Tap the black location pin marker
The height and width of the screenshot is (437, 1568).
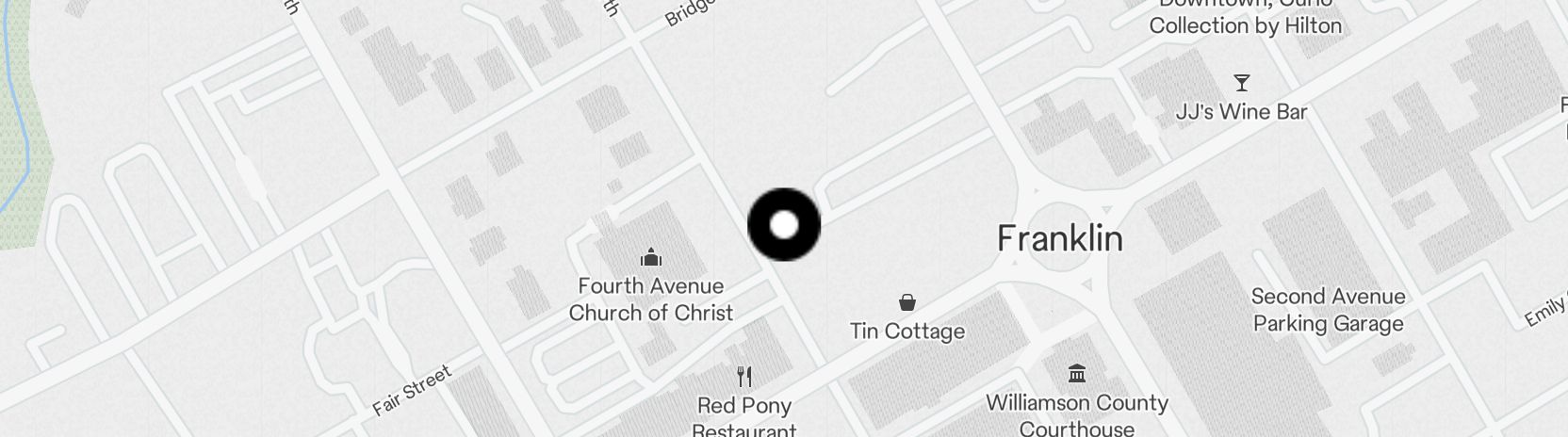pos(784,225)
